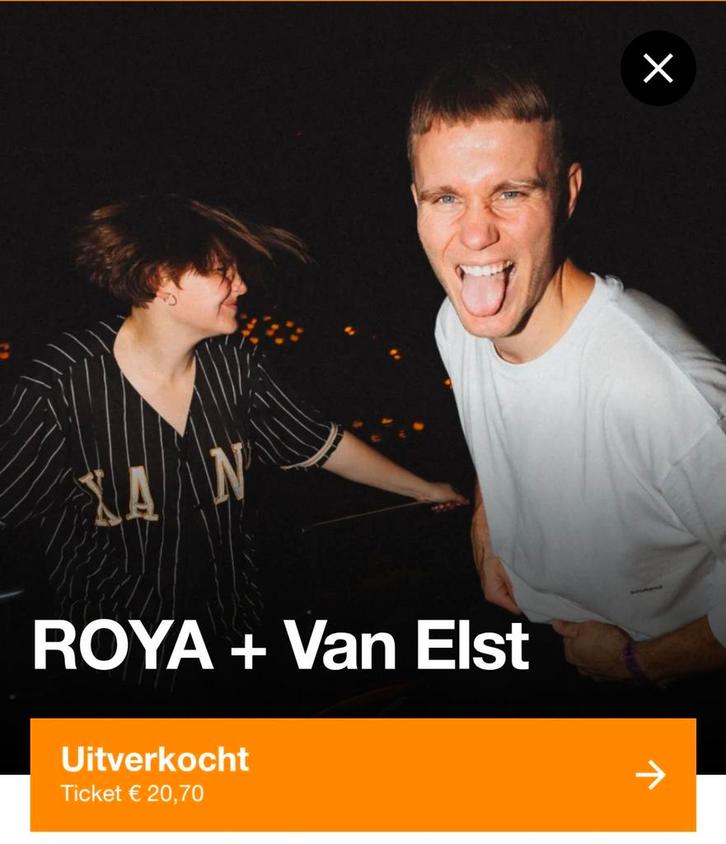Open the ROYA + Van Elst event title
Viewport: 726px width, 844px height.
coord(280,646)
